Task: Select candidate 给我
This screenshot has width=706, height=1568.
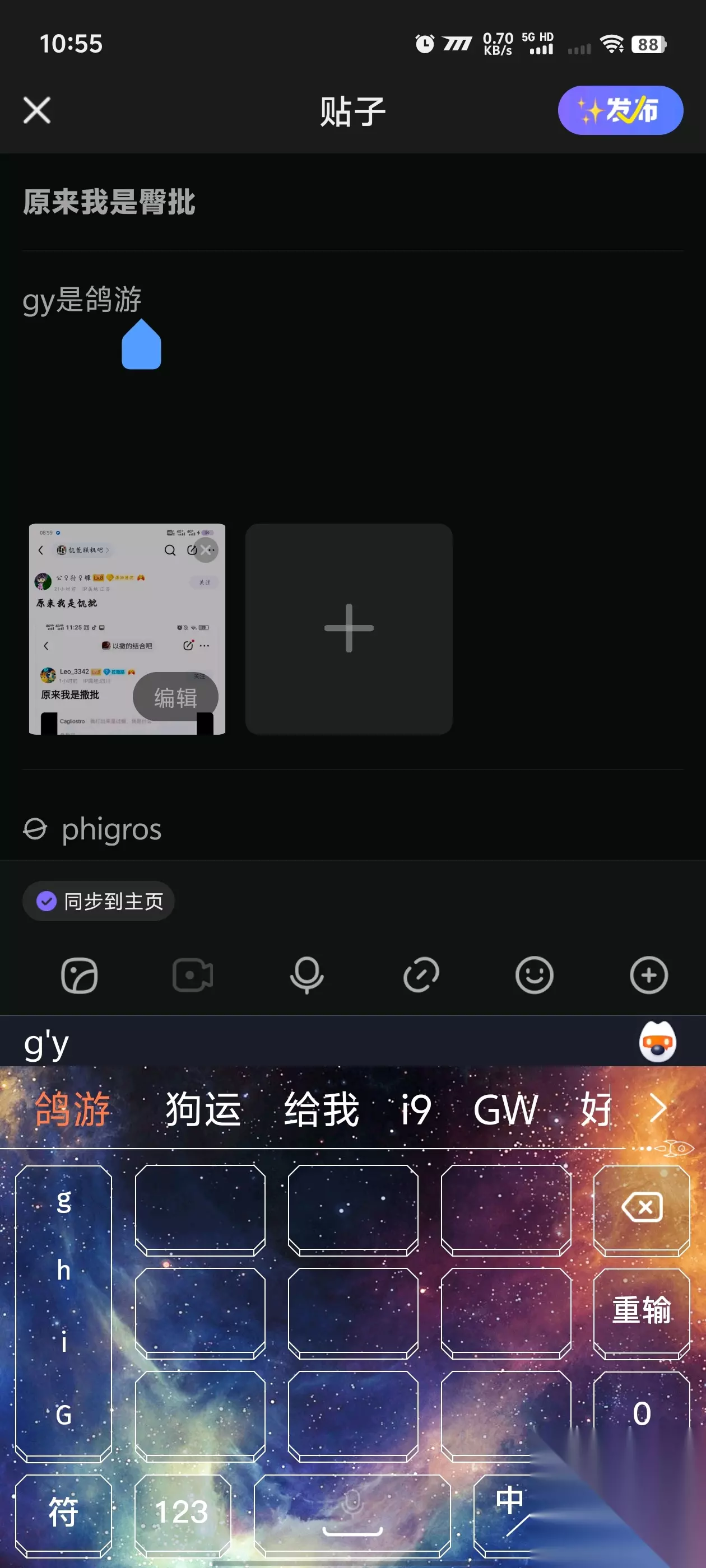Action: (x=321, y=1108)
